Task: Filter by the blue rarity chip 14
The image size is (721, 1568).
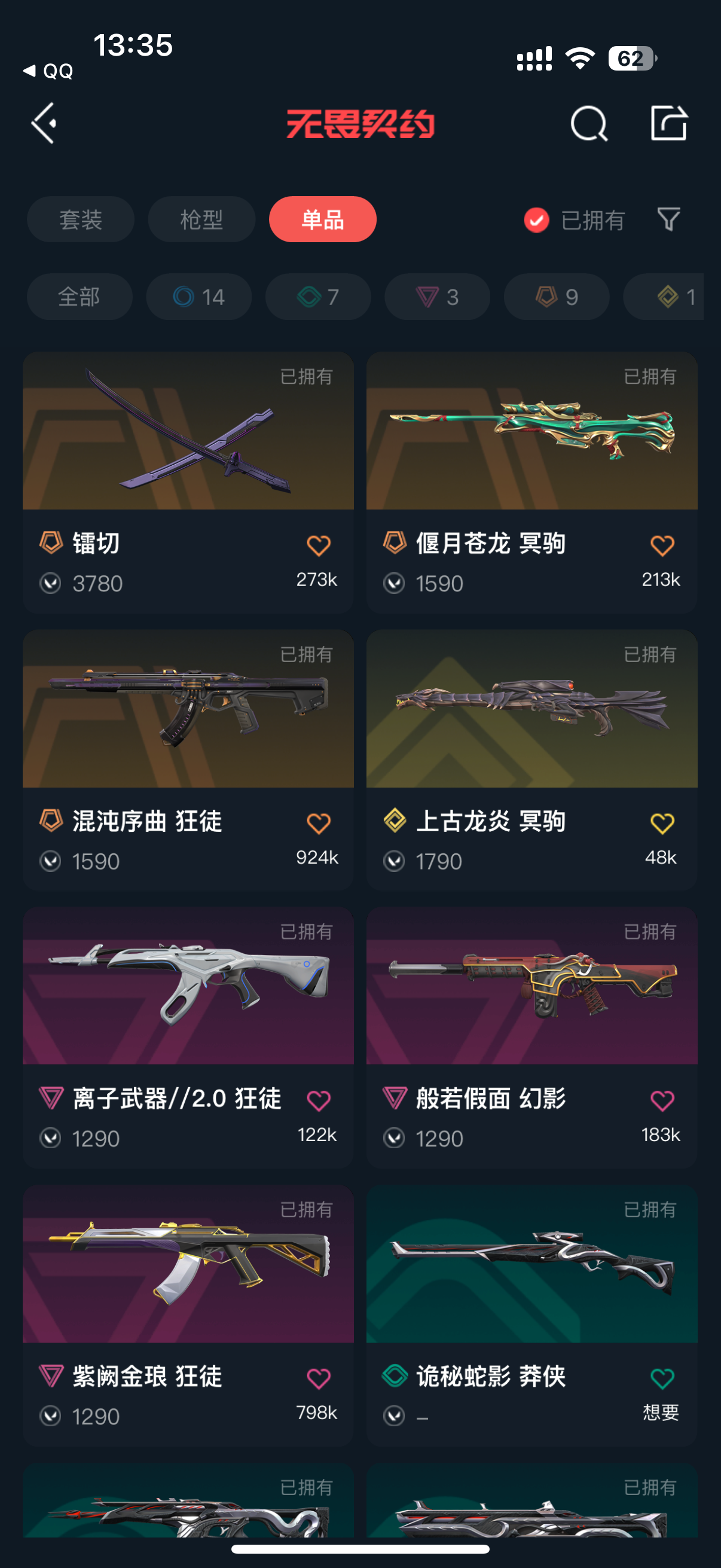Action: 199,297
